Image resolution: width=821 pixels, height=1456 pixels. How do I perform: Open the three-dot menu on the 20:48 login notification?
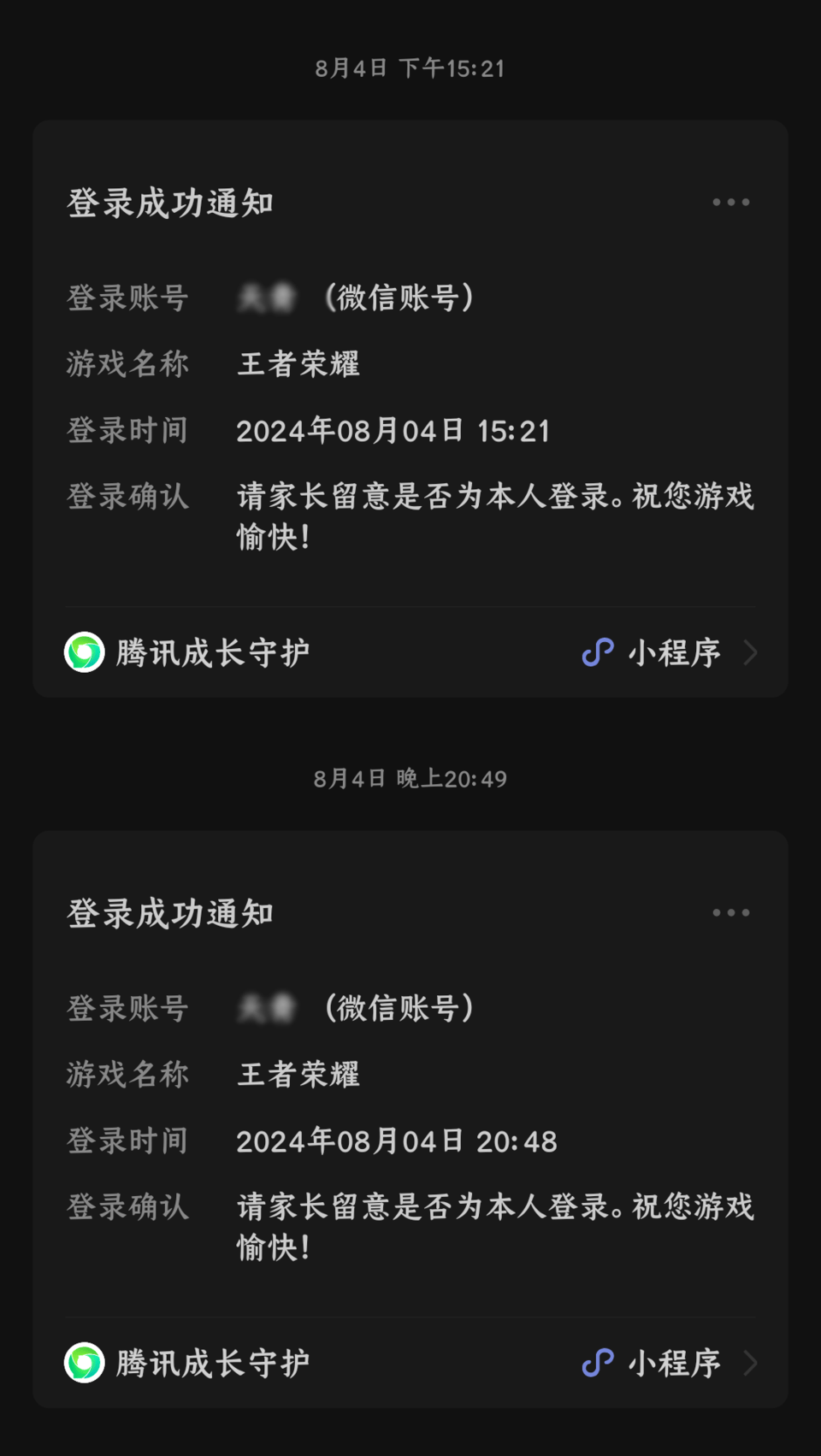(x=731, y=913)
